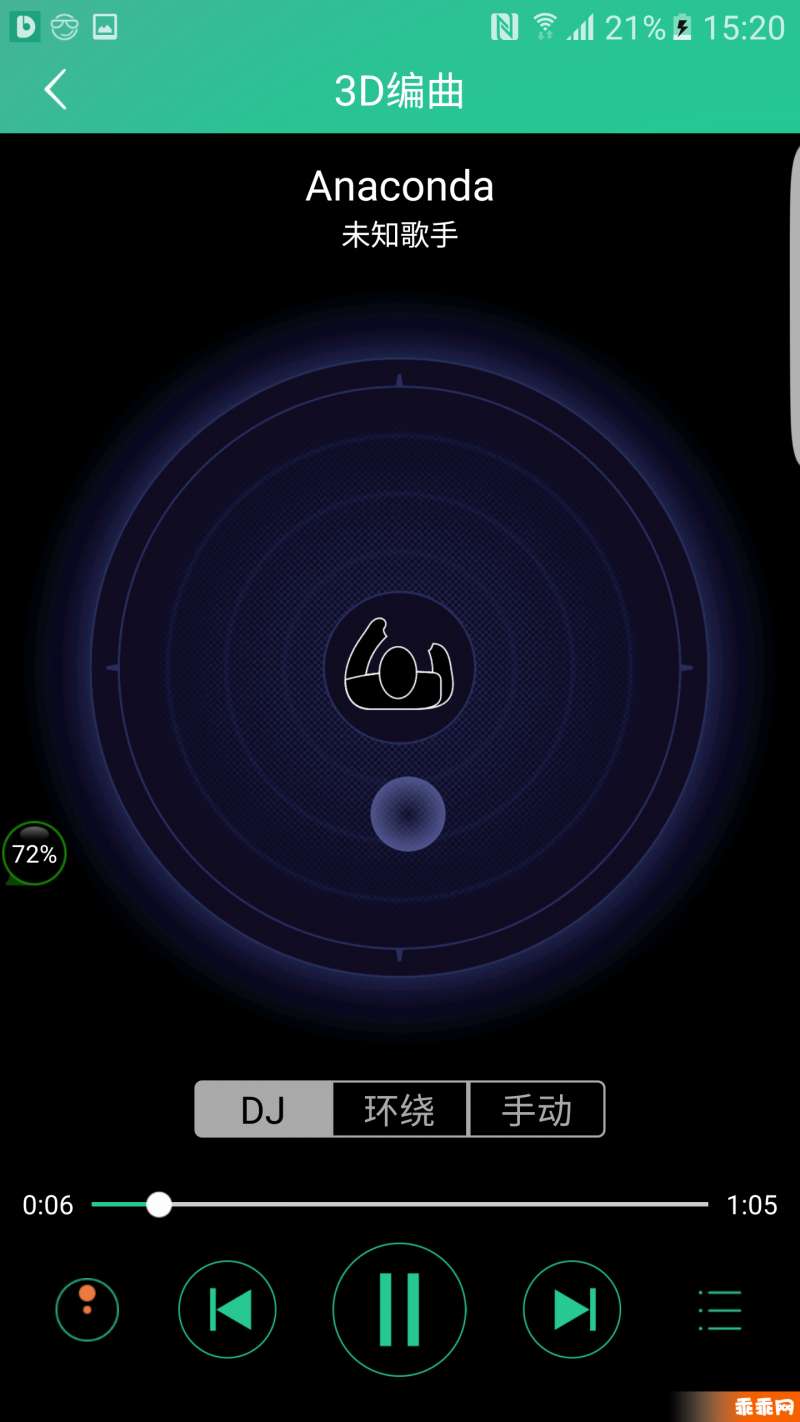
Task: Open the playlist menu icon
Action: pyautogui.click(x=719, y=1309)
